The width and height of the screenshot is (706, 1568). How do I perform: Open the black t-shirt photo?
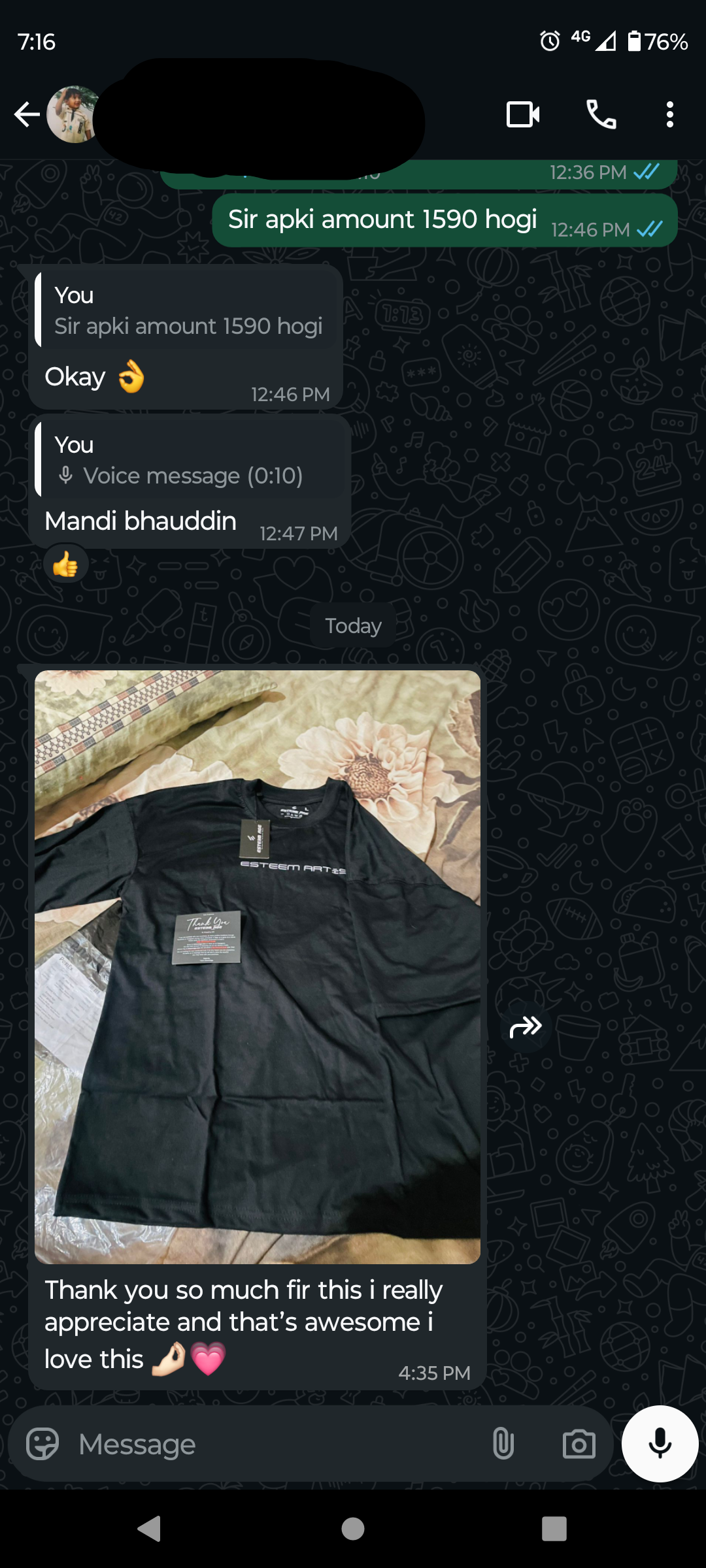pos(258,967)
